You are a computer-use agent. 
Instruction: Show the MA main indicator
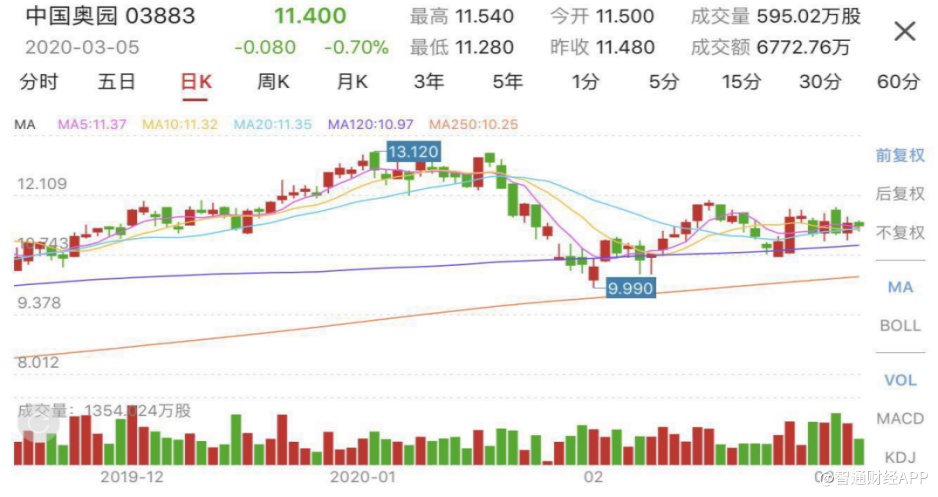(900, 287)
